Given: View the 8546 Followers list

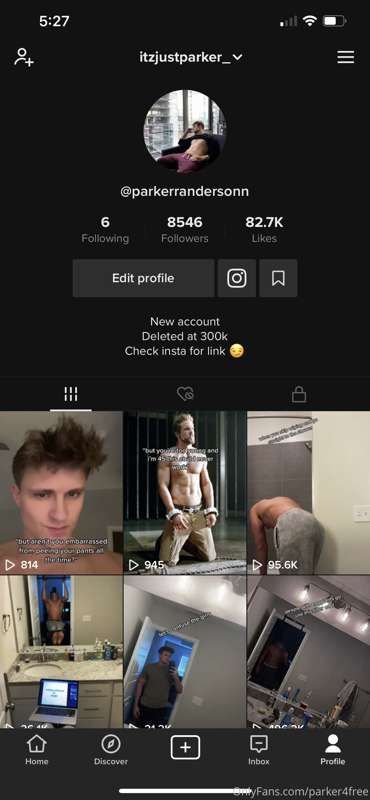Looking at the screenshot, I should click(x=185, y=230).
